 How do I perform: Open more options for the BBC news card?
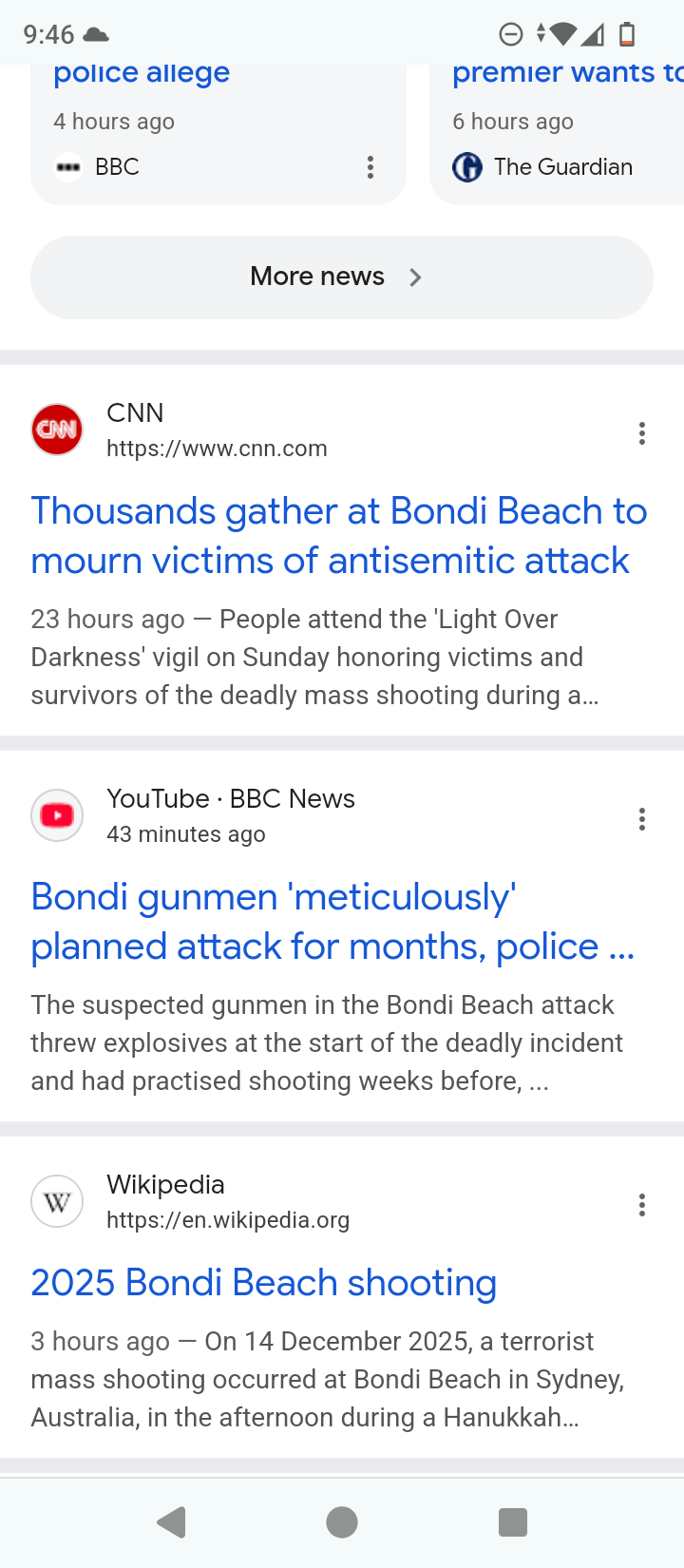[x=370, y=168]
